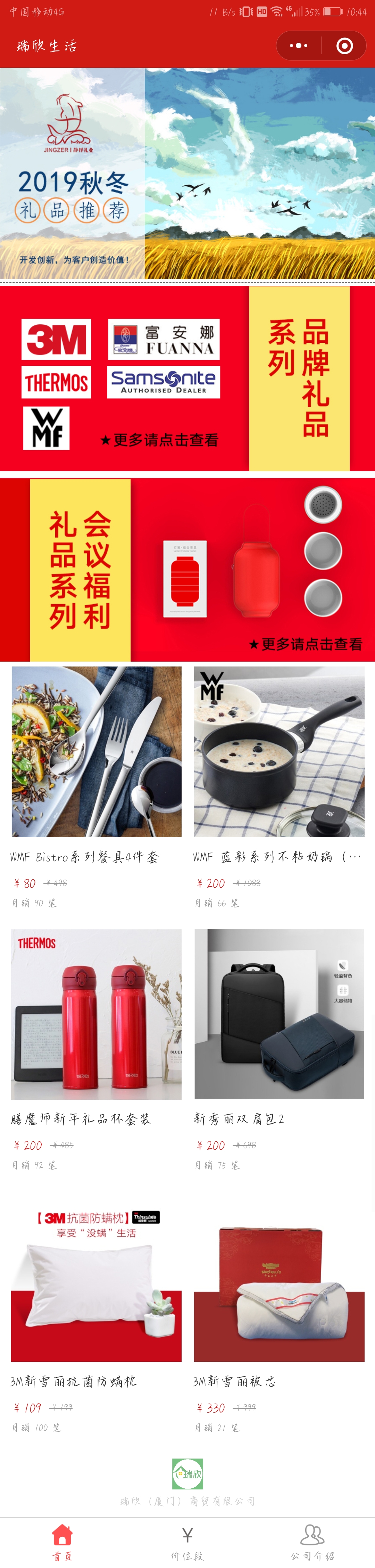The width and height of the screenshot is (375, 1568).
Task: View the 会议福利礼品系列 banner
Action: pyautogui.click(x=187, y=569)
